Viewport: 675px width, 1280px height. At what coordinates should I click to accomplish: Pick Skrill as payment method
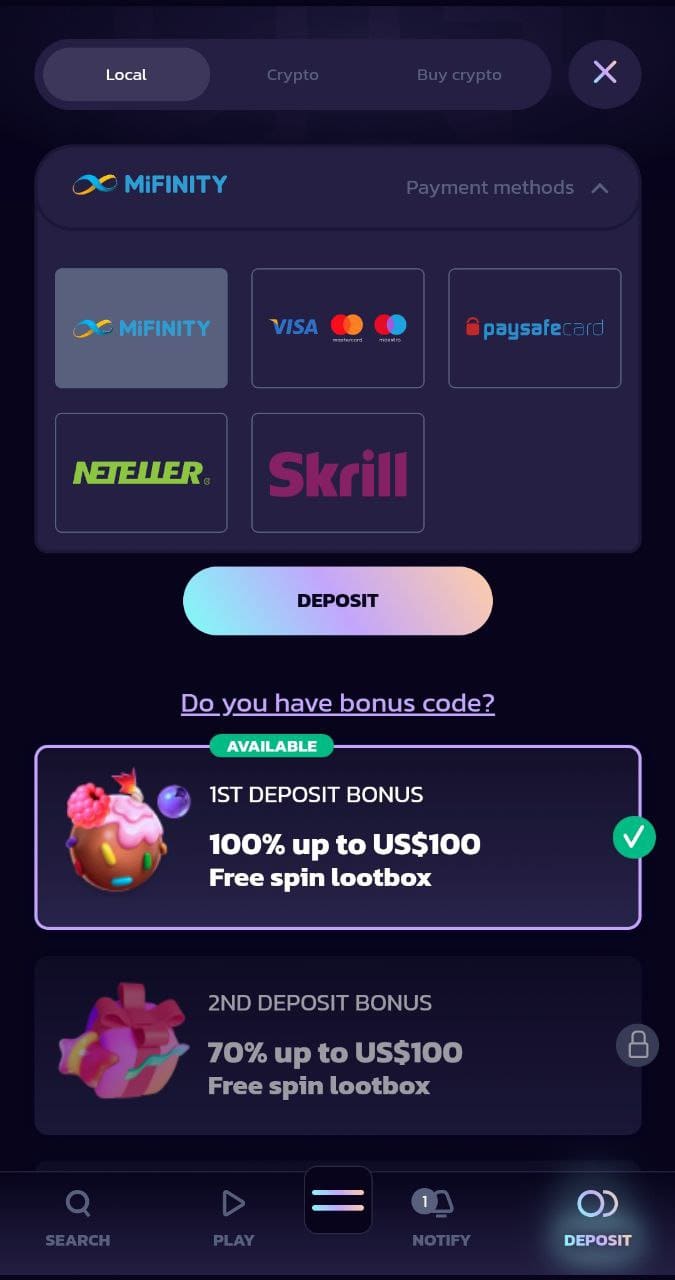pos(338,473)
